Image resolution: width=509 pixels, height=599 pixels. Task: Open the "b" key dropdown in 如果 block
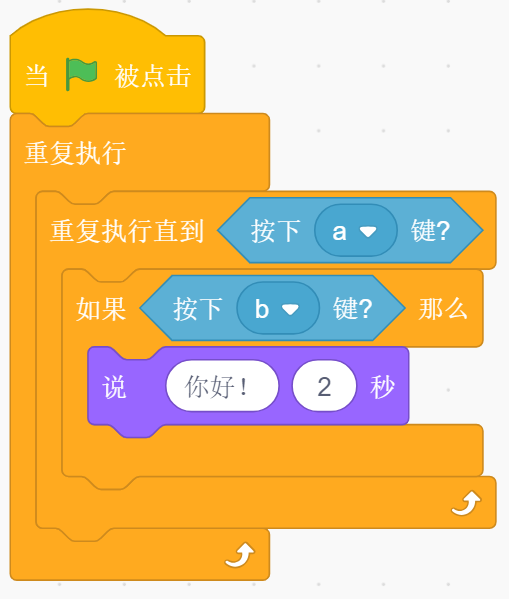click(278, 308)
